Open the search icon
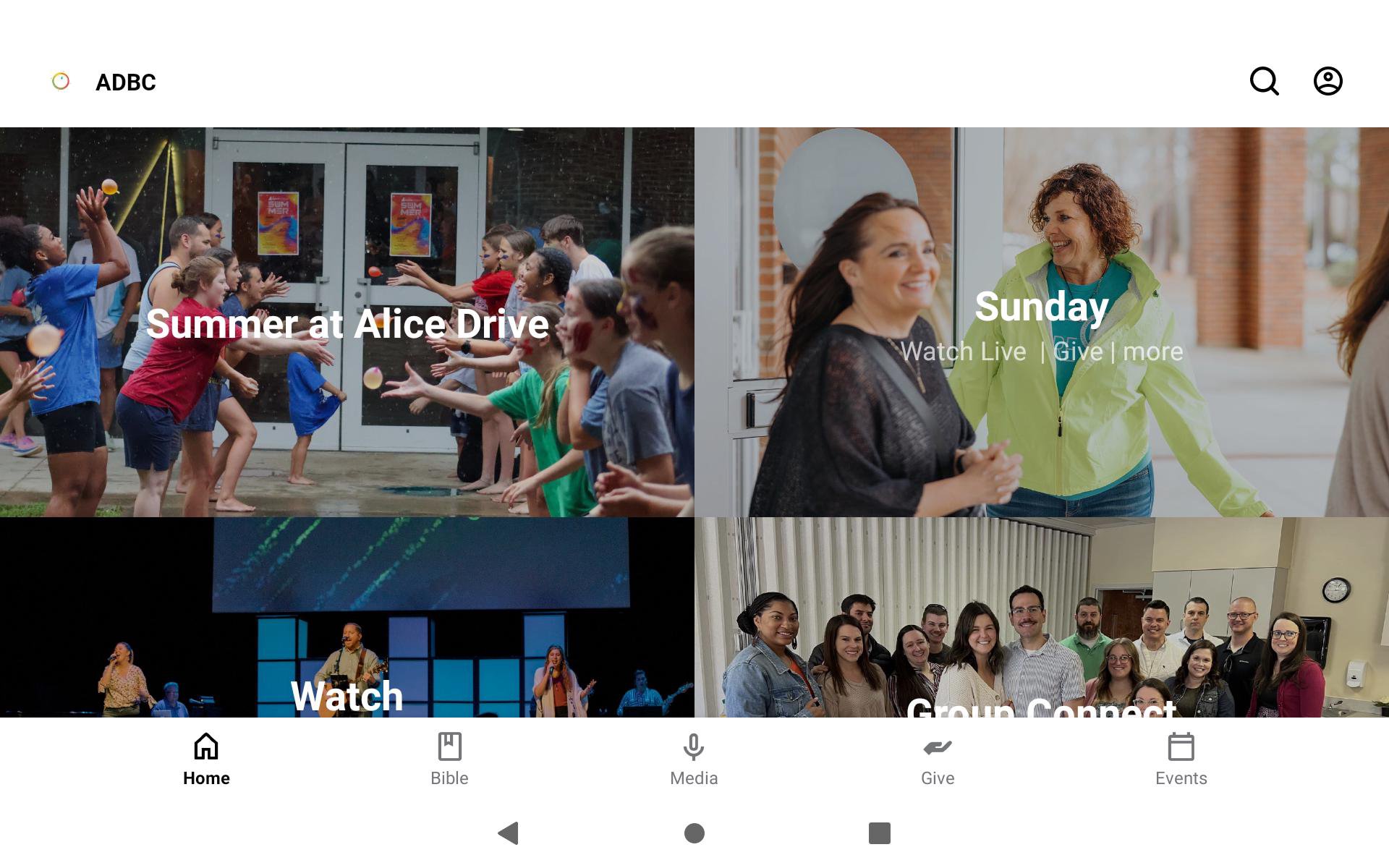 click(x=1264, y=81)
